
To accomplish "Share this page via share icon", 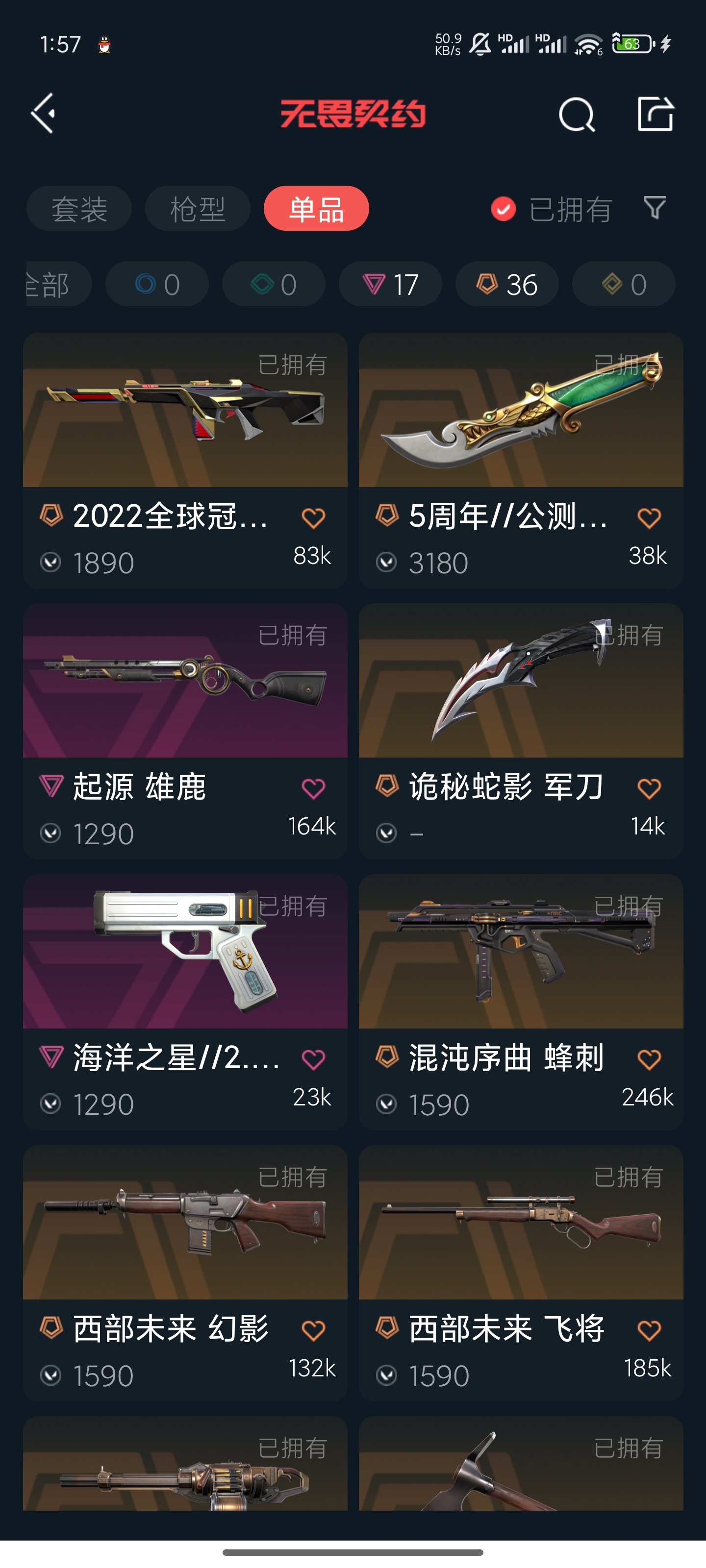I will pos(655,114).
